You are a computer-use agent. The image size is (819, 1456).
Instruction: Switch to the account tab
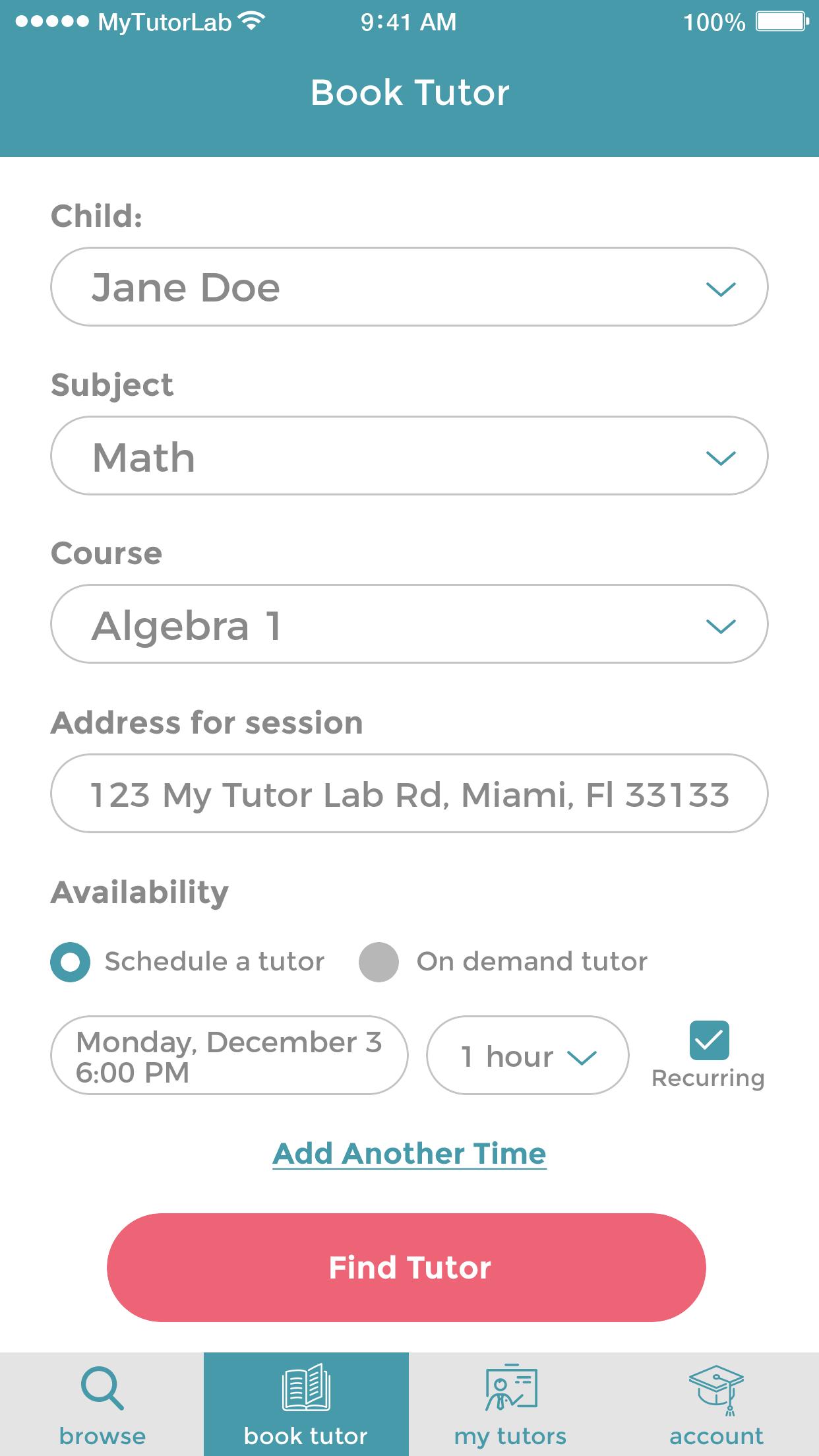click(x=716, y=1405)
